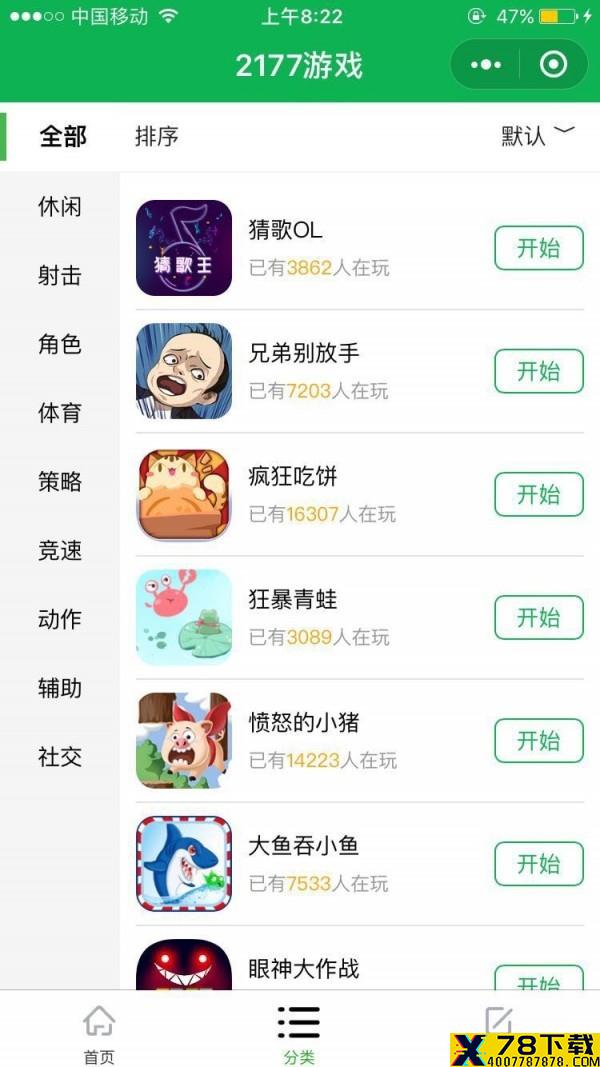
Task: Open the 大鱼吞小鱼 game icon
Action: click(184, 864)
